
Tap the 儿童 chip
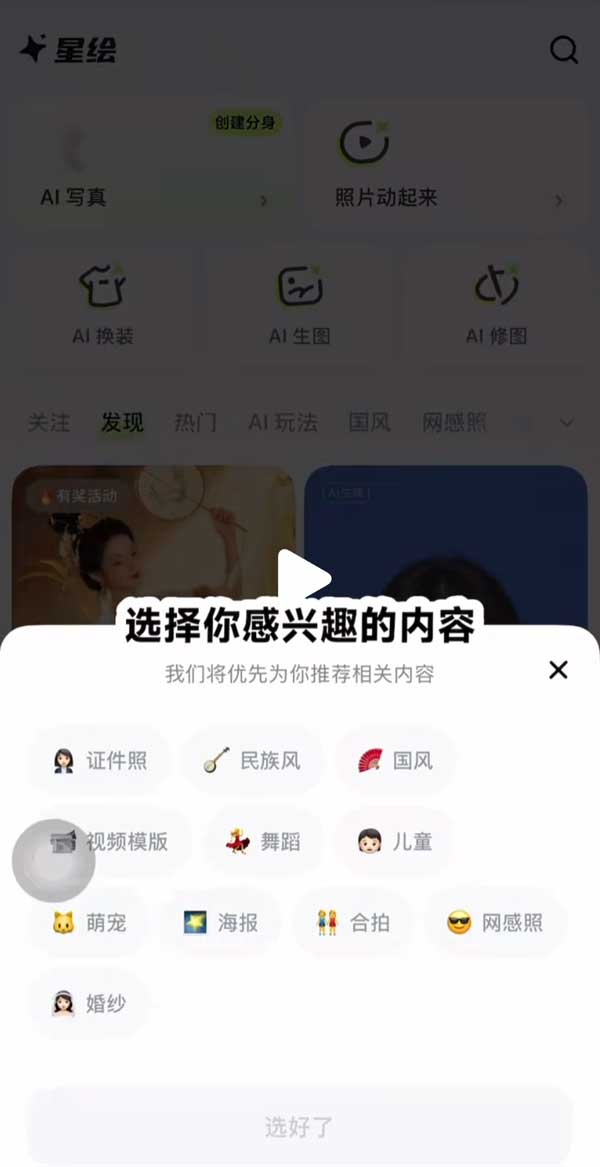coord(396,842)
